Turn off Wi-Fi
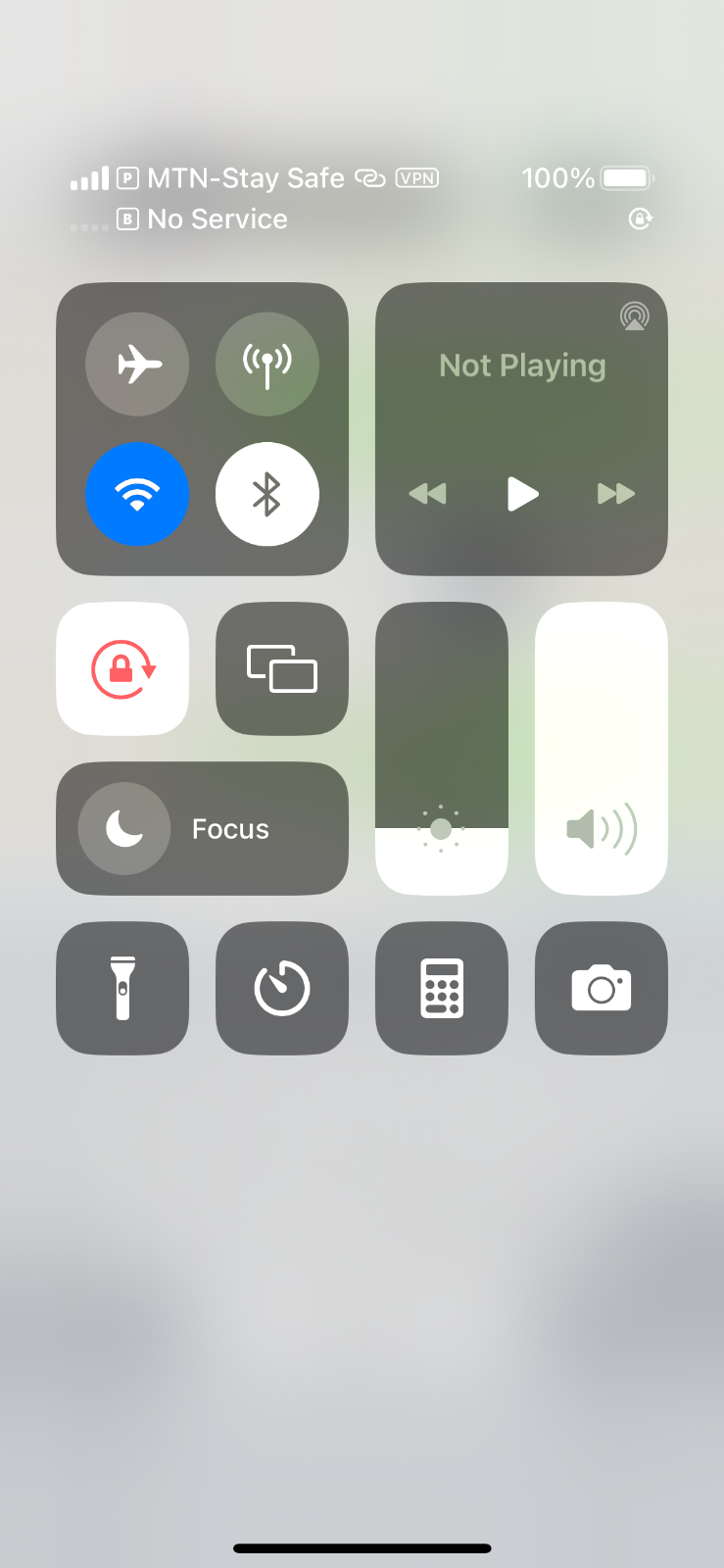Image resolution: width=724 pixels, height=1568 pixels. click(x=137, y=494)
